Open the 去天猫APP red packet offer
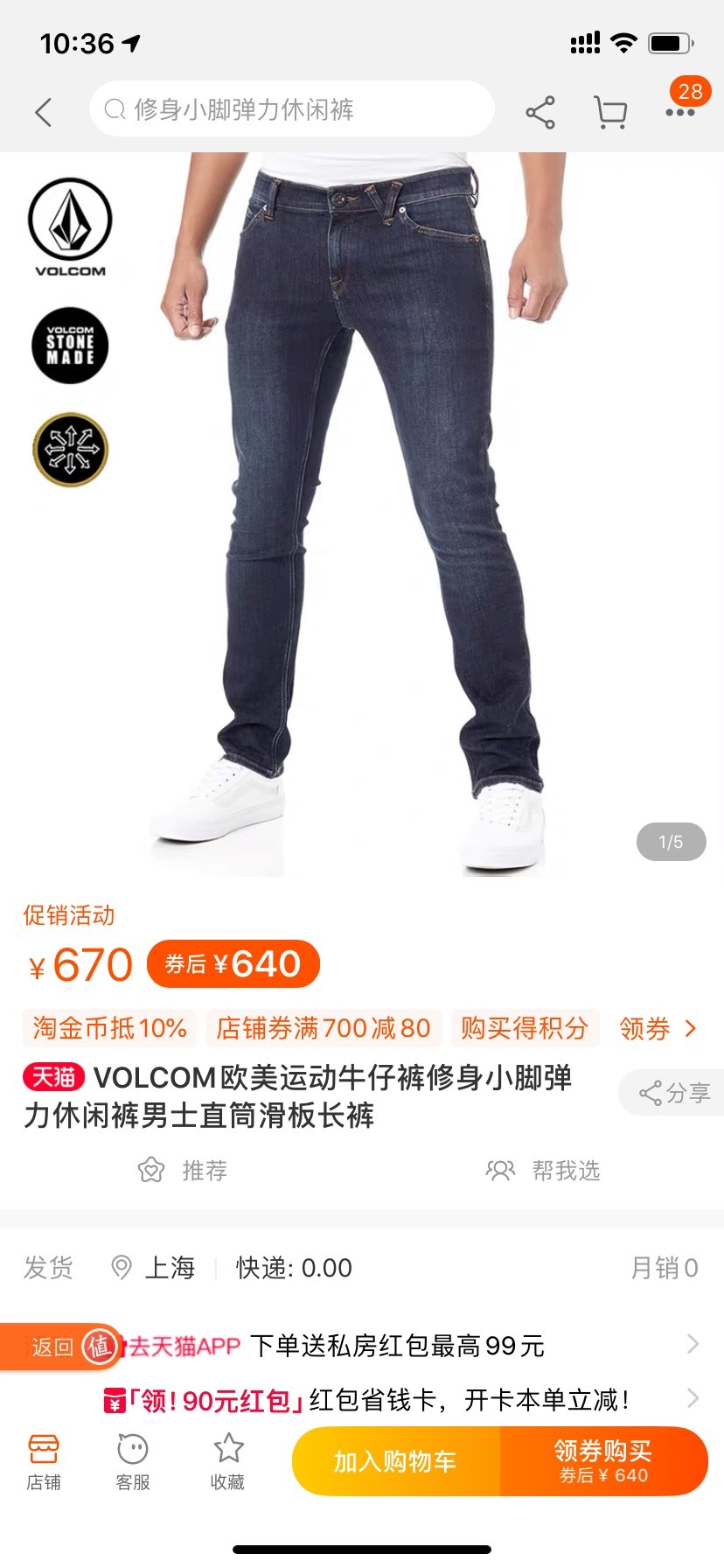 point(413,1346)
